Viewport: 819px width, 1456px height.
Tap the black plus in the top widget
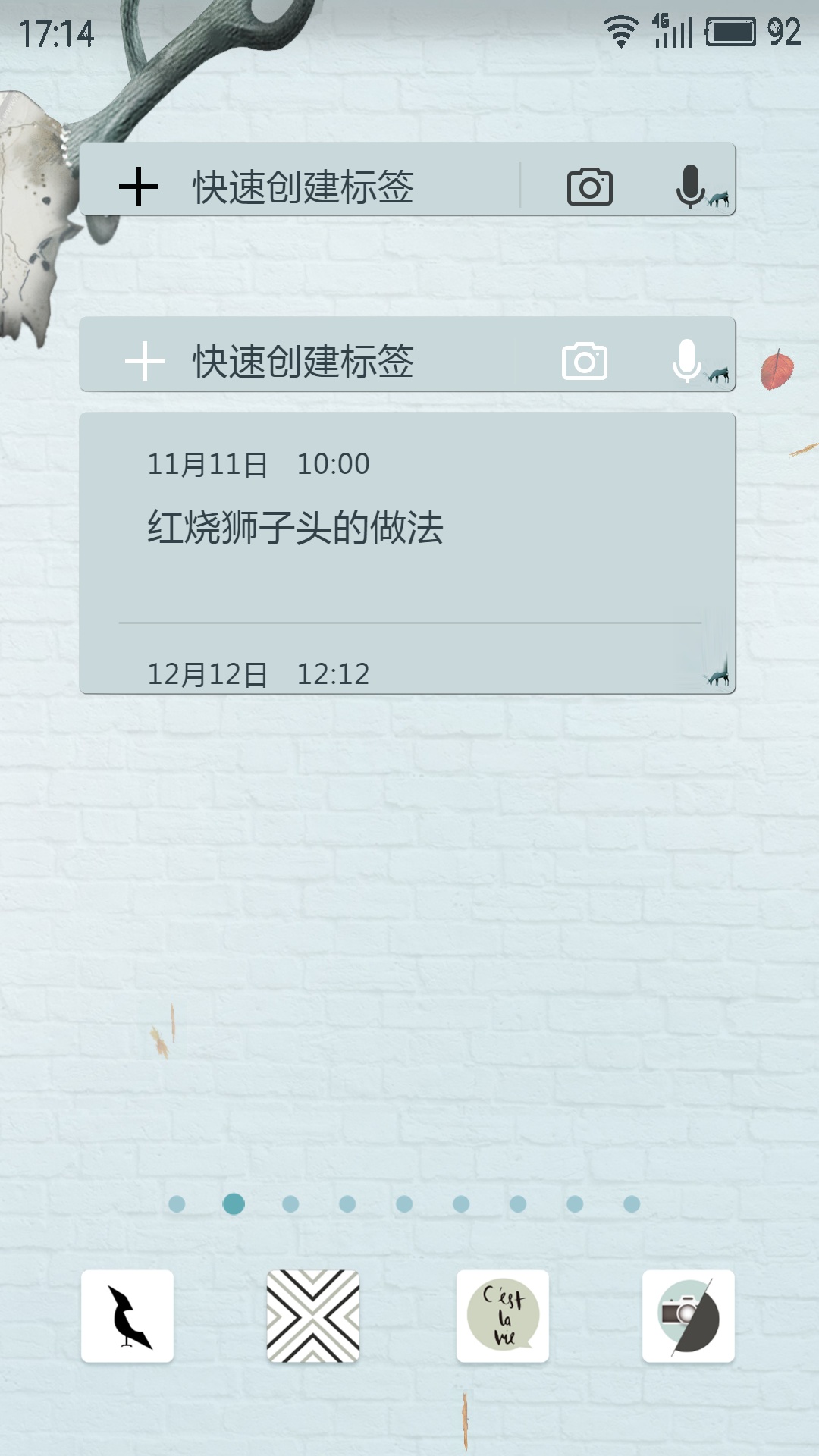pyautogui.click(x=139, y=187)
